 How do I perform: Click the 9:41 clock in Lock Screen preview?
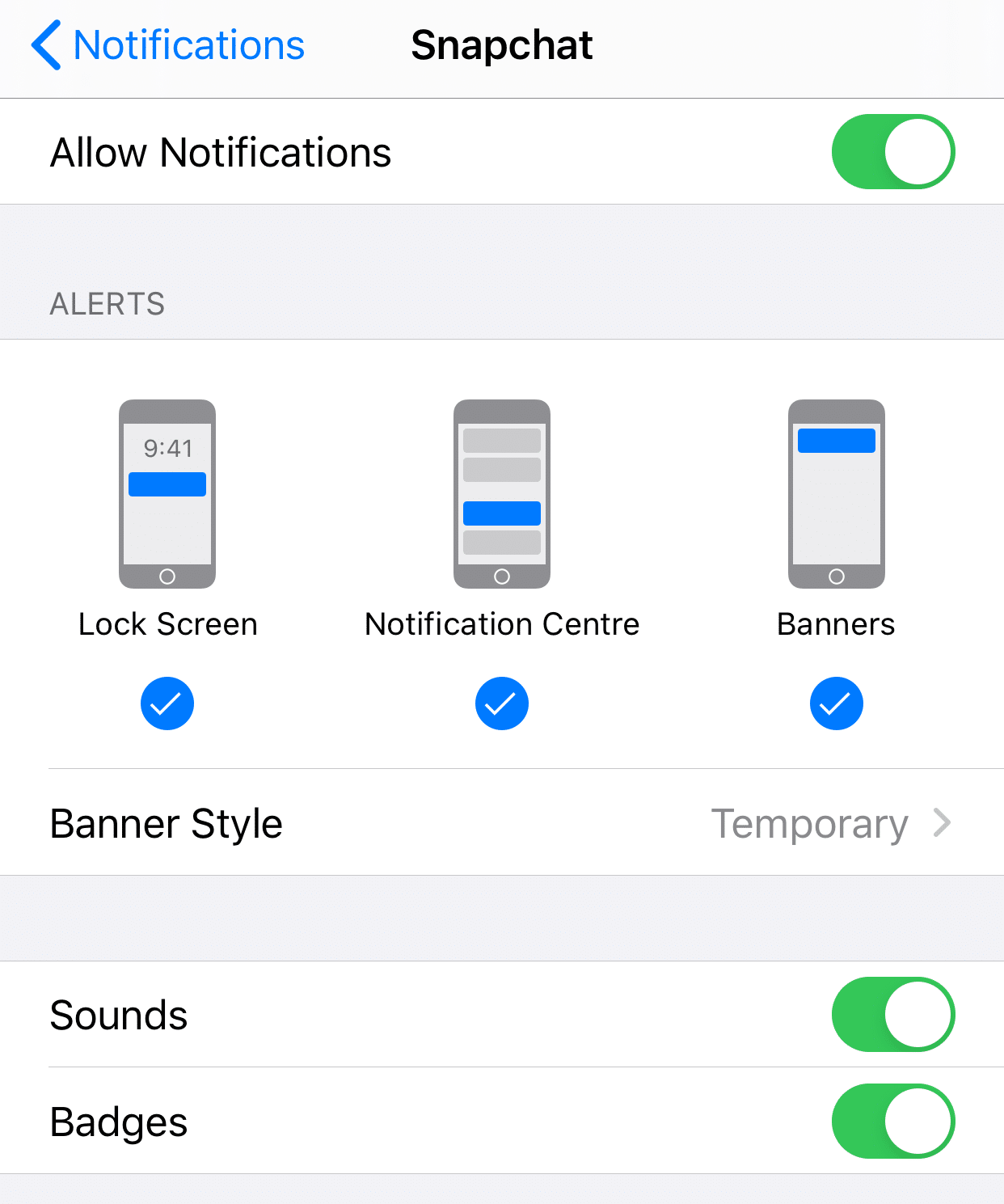tap(167, 447)
